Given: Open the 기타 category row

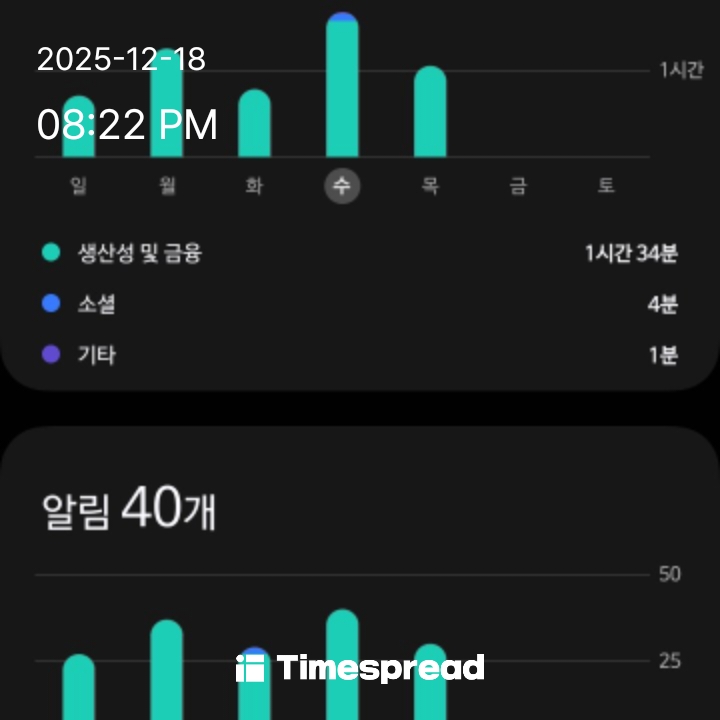Looking at the screenshot, I should [x=359, y=354].
